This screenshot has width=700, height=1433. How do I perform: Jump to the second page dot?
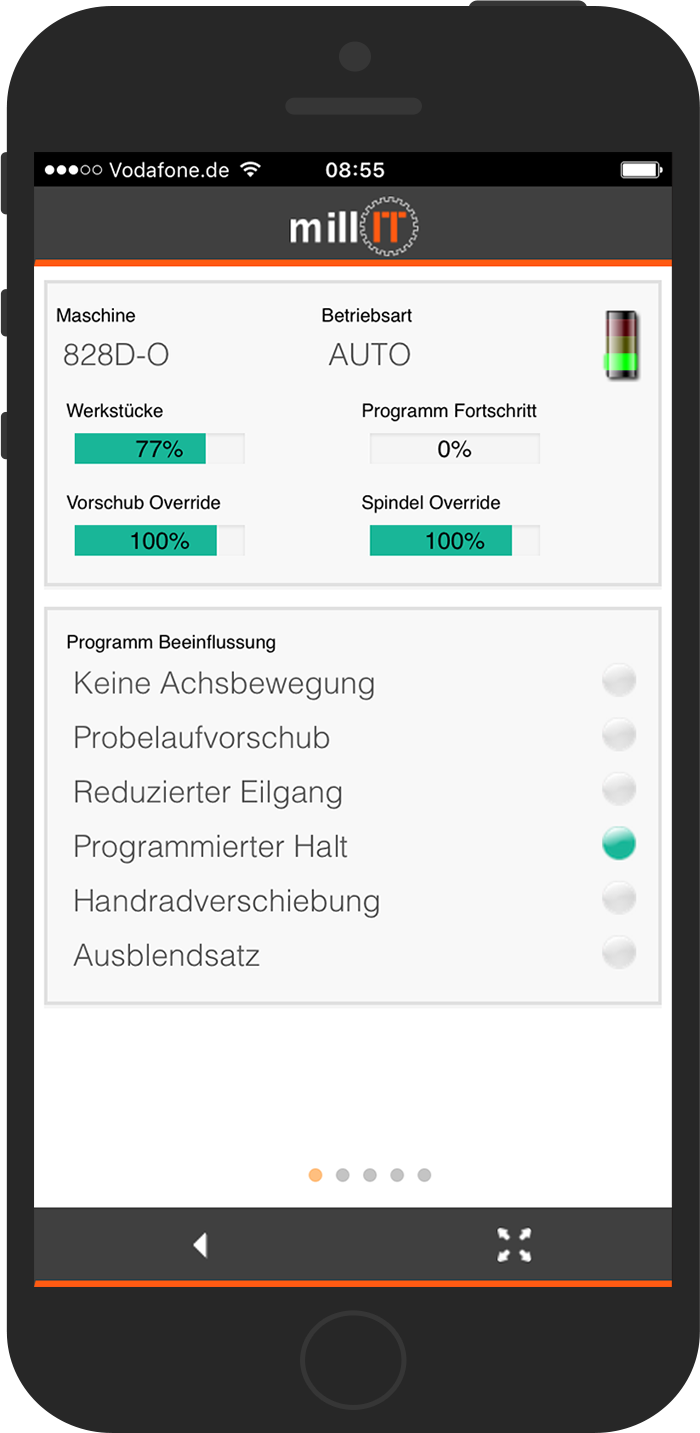click(343, 1175)
